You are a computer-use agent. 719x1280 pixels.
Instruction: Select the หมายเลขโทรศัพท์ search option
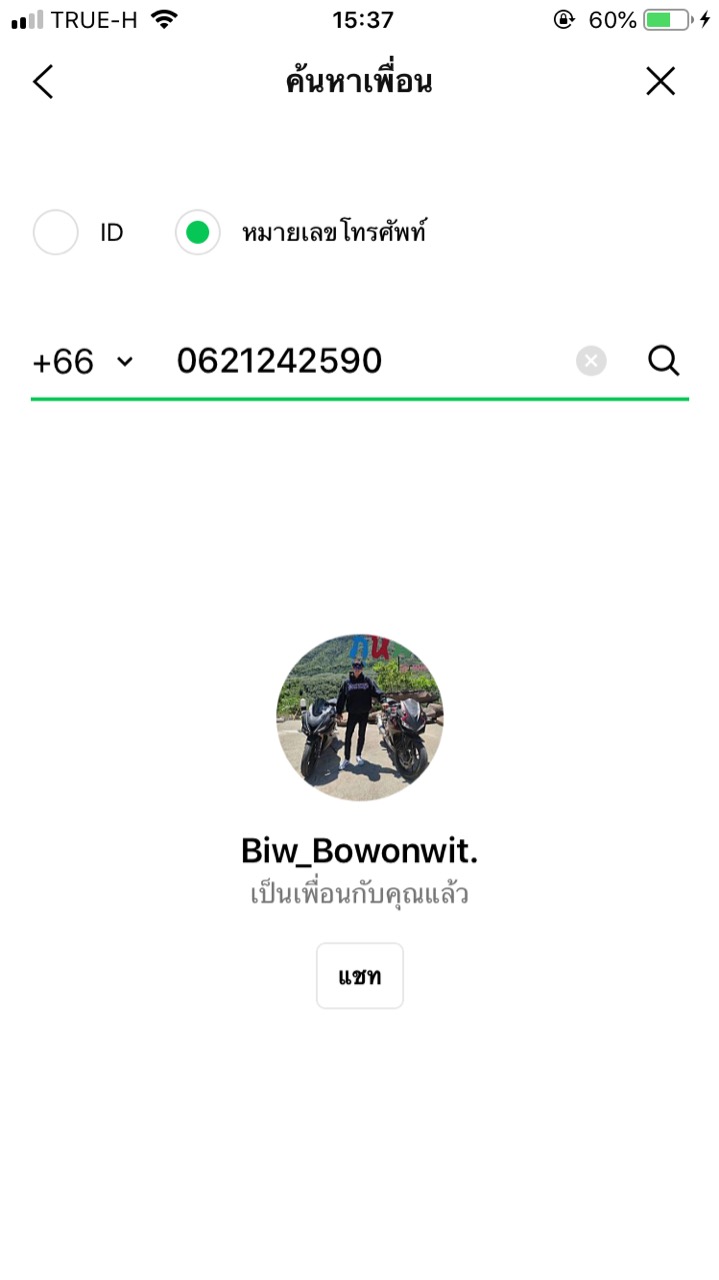198,233
